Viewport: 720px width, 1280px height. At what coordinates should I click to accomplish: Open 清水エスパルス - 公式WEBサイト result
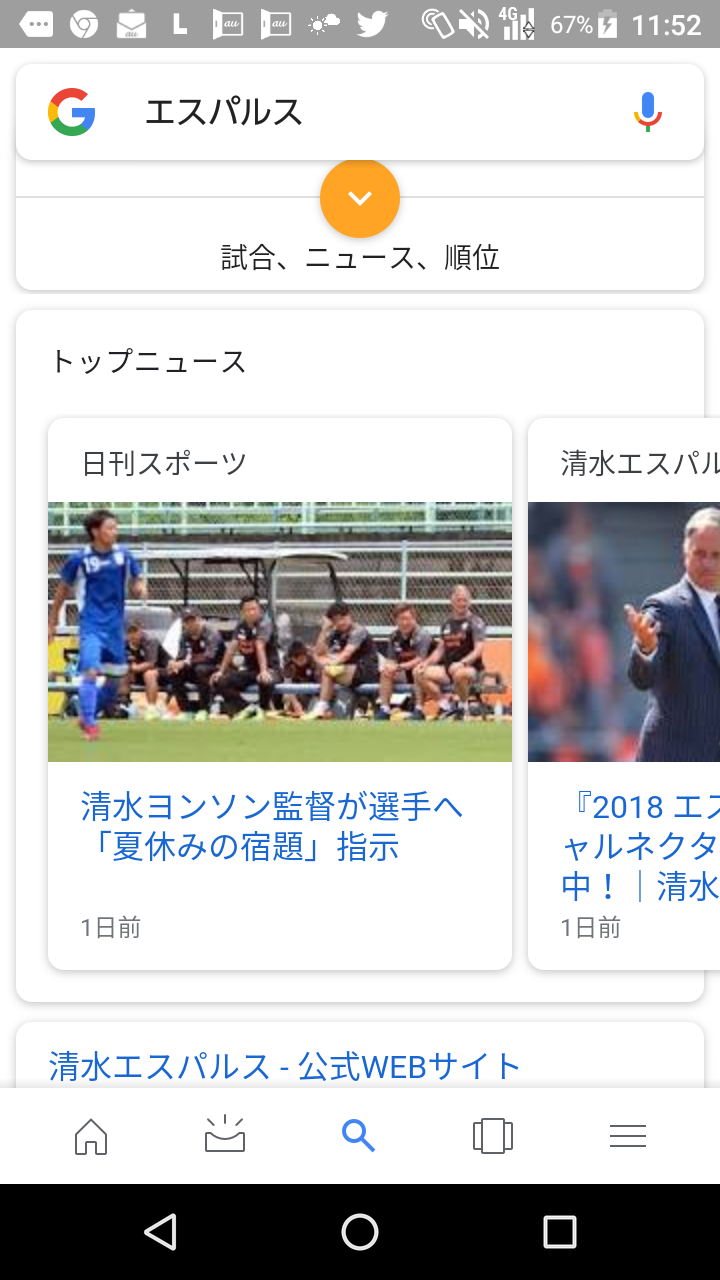(285, 1066)
